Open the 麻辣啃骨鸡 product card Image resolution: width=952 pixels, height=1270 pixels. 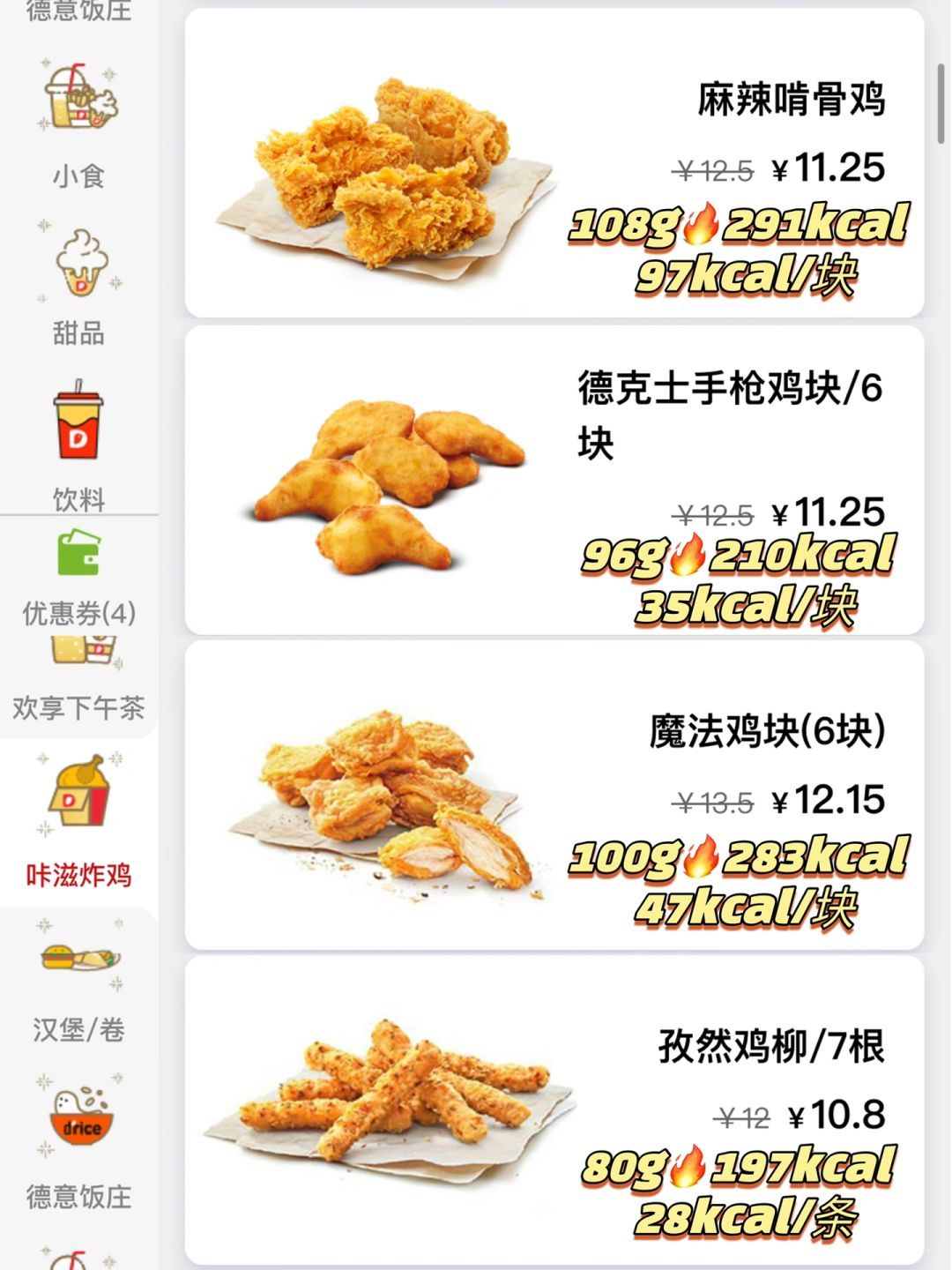click(554, 163)
